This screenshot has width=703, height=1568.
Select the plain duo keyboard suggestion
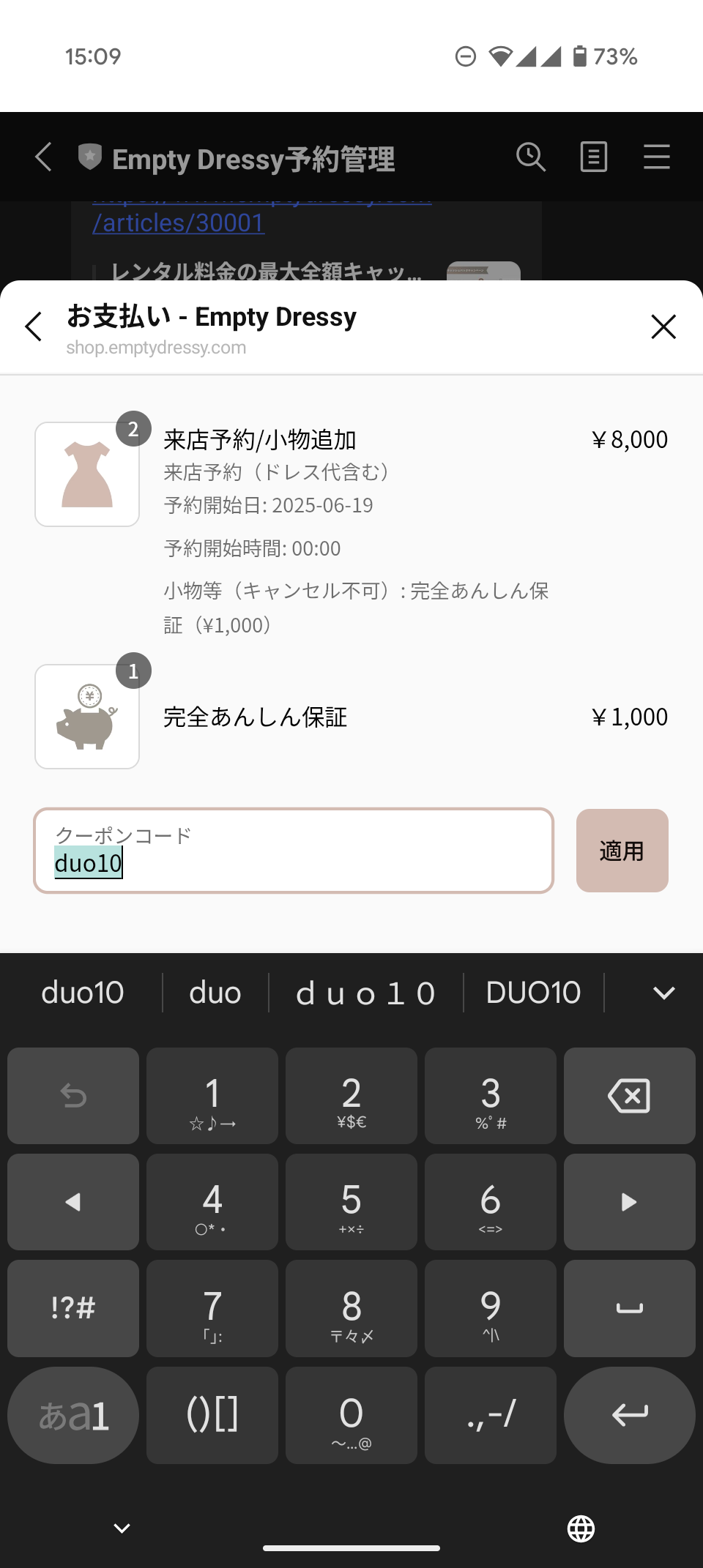click(x=215, y=993)
